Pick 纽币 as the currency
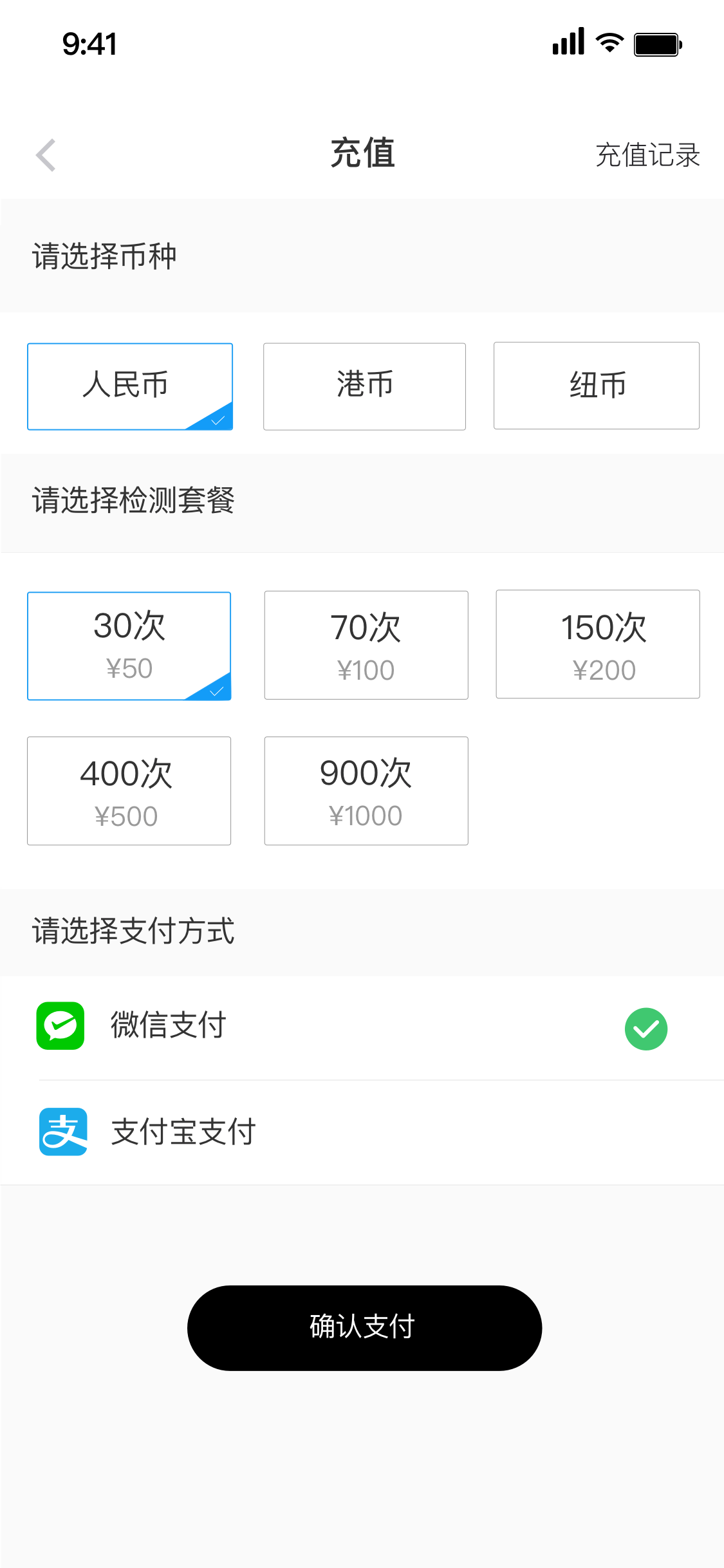 pyautogui.click(x=596, y=386)
